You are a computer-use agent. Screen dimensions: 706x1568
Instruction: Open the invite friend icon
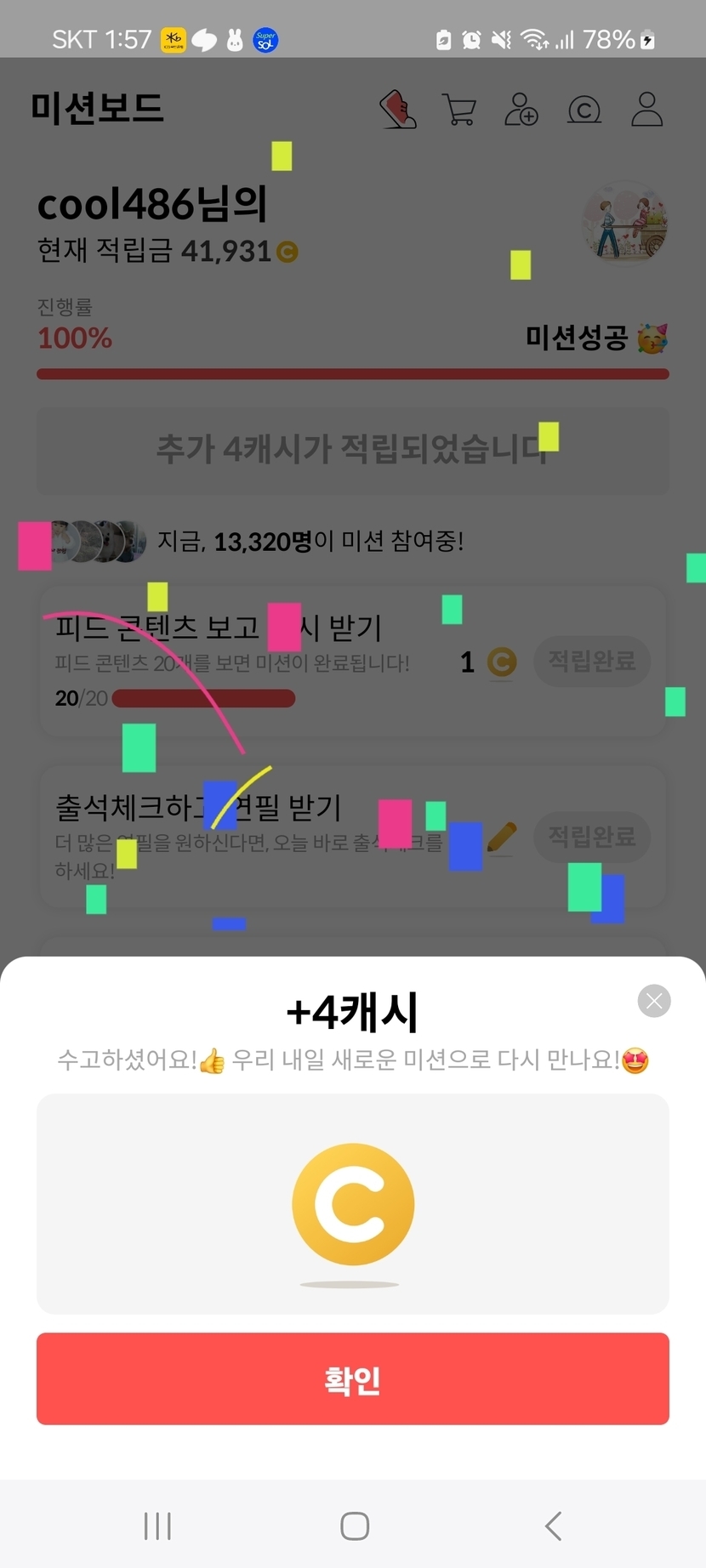521,110
